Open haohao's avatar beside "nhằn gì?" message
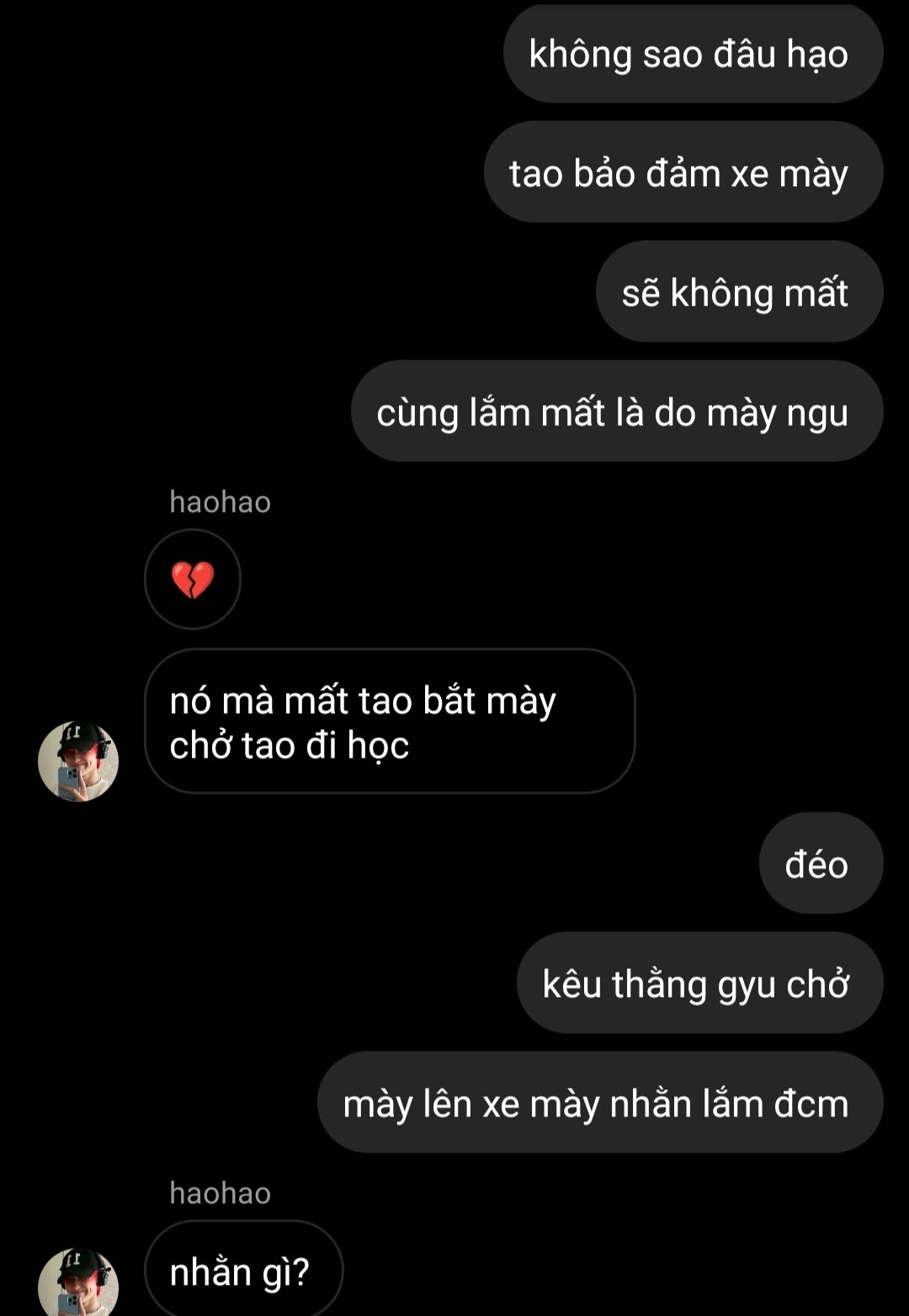 coord(78,1283)
